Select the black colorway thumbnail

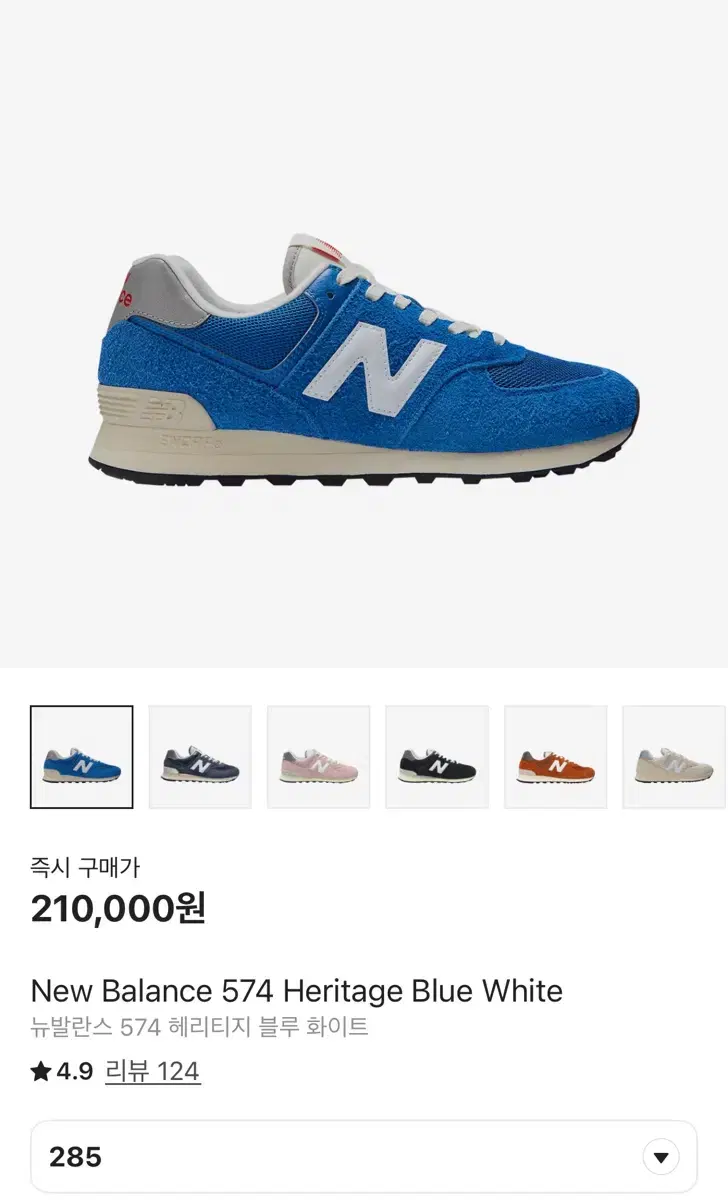tap(436, 756)
